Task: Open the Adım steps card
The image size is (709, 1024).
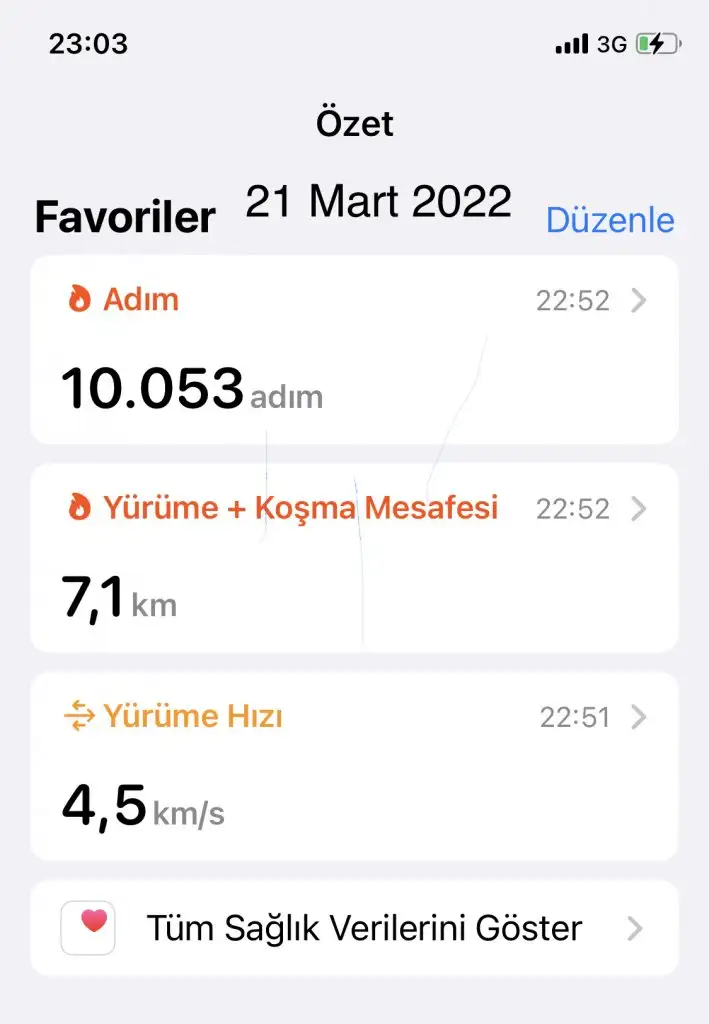Action: click(354, 349)
